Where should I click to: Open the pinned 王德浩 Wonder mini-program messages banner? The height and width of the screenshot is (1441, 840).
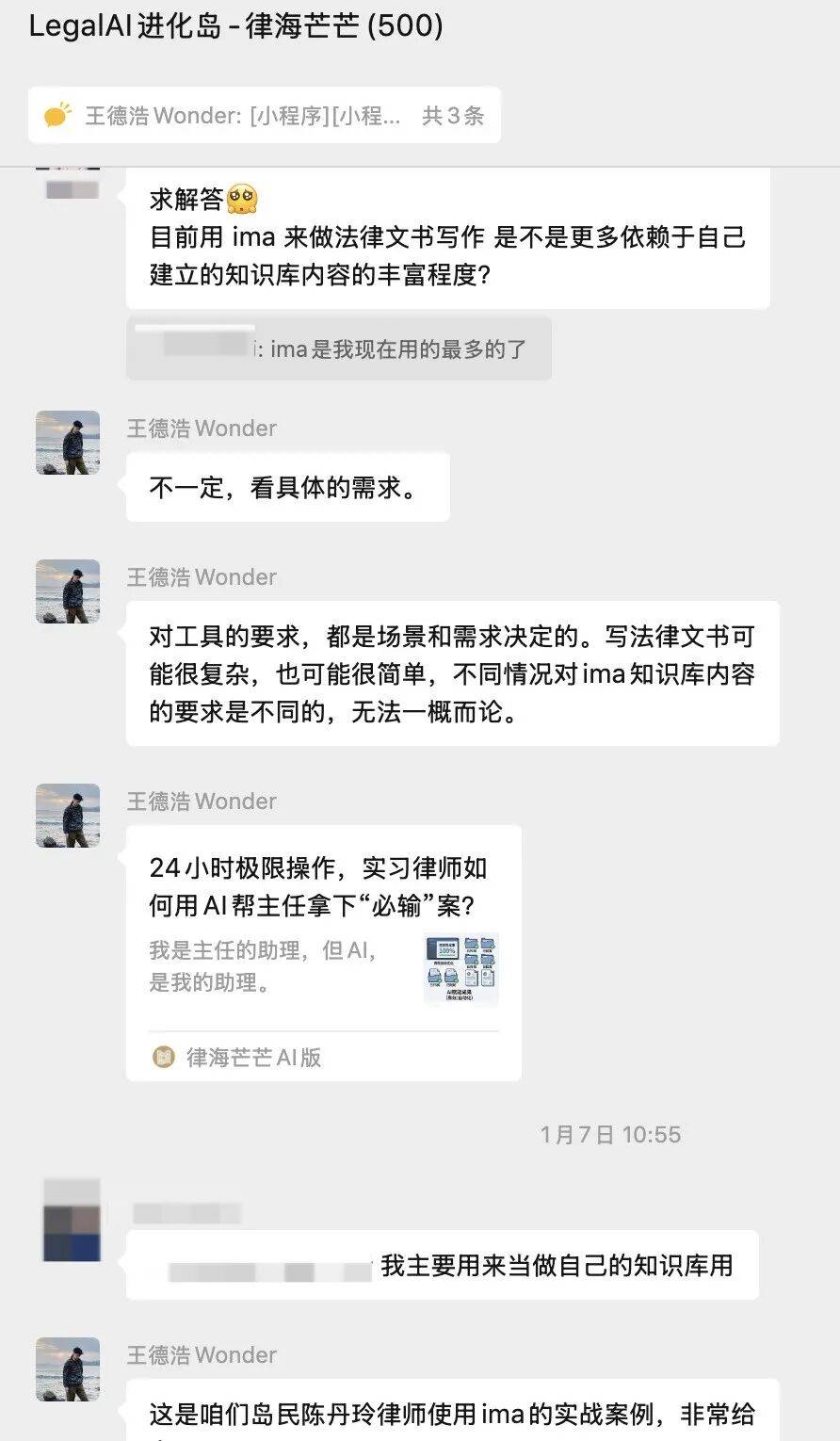pos(264,116)
